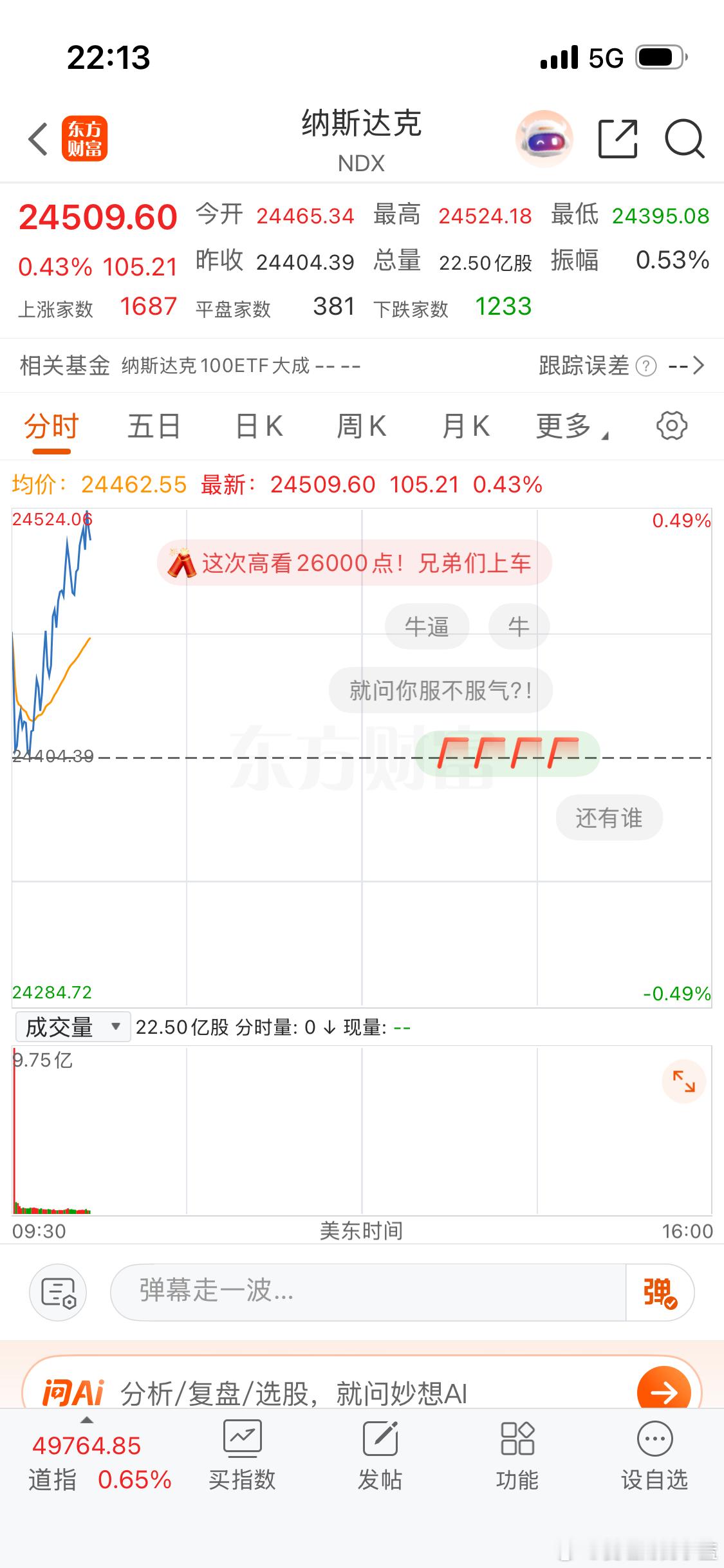Open chart settings via the gear icon
Viewport: 724px width, 1568px height.
click(x=672, y=425)
